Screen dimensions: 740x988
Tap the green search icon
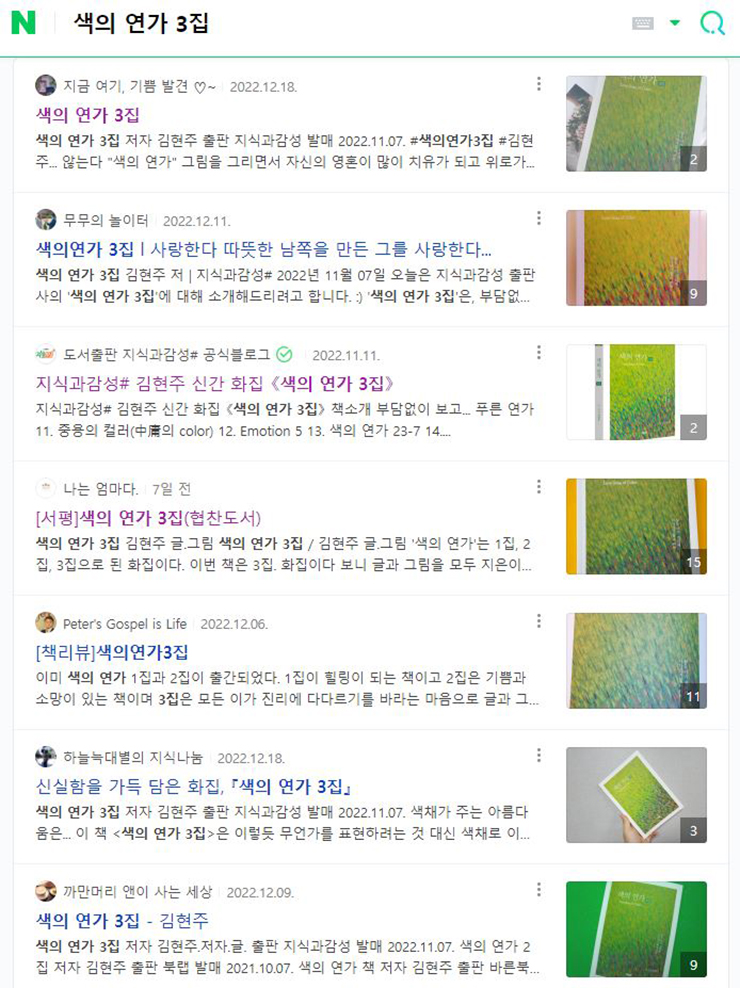[712, 24]
